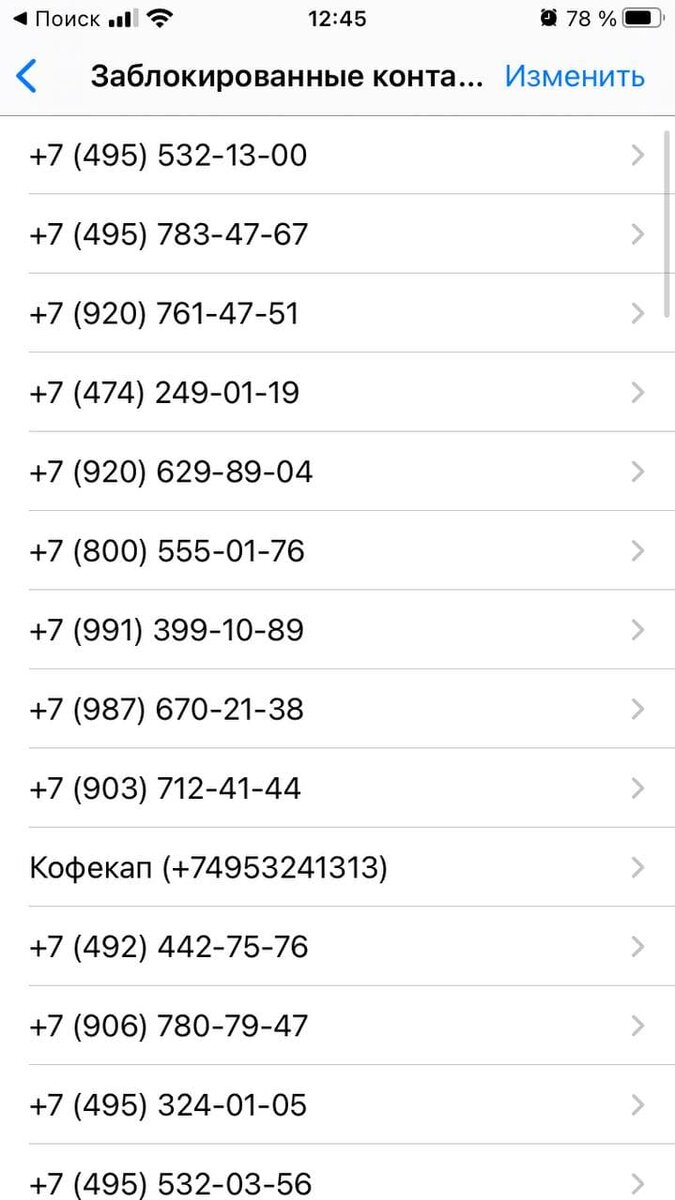This screenshot has width=675, height=1200.
Task: Open blocked number +7 (495) 532-13-00
Action: (337, 155)
